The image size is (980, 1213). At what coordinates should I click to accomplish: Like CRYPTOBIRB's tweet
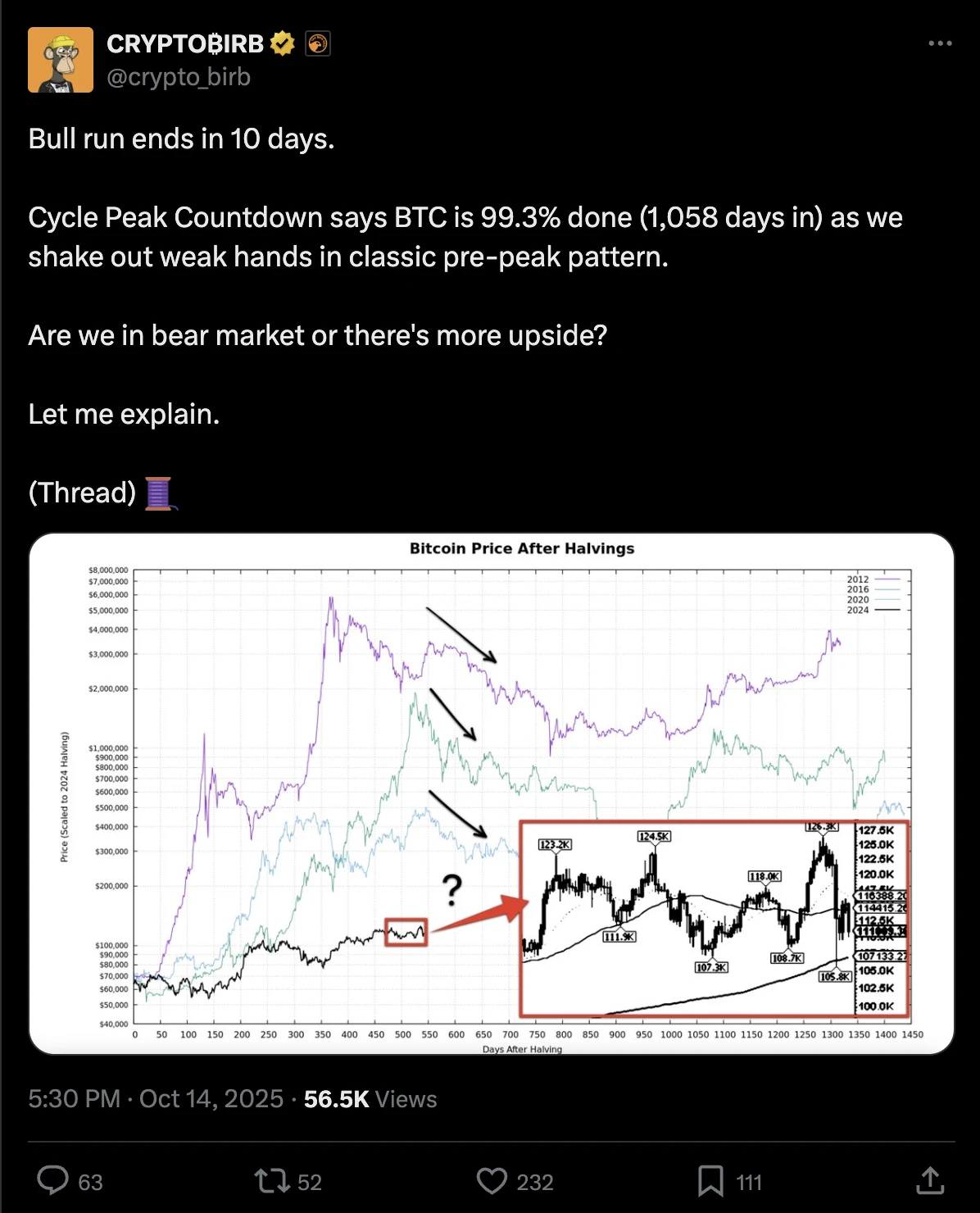tap(492, 1181)
